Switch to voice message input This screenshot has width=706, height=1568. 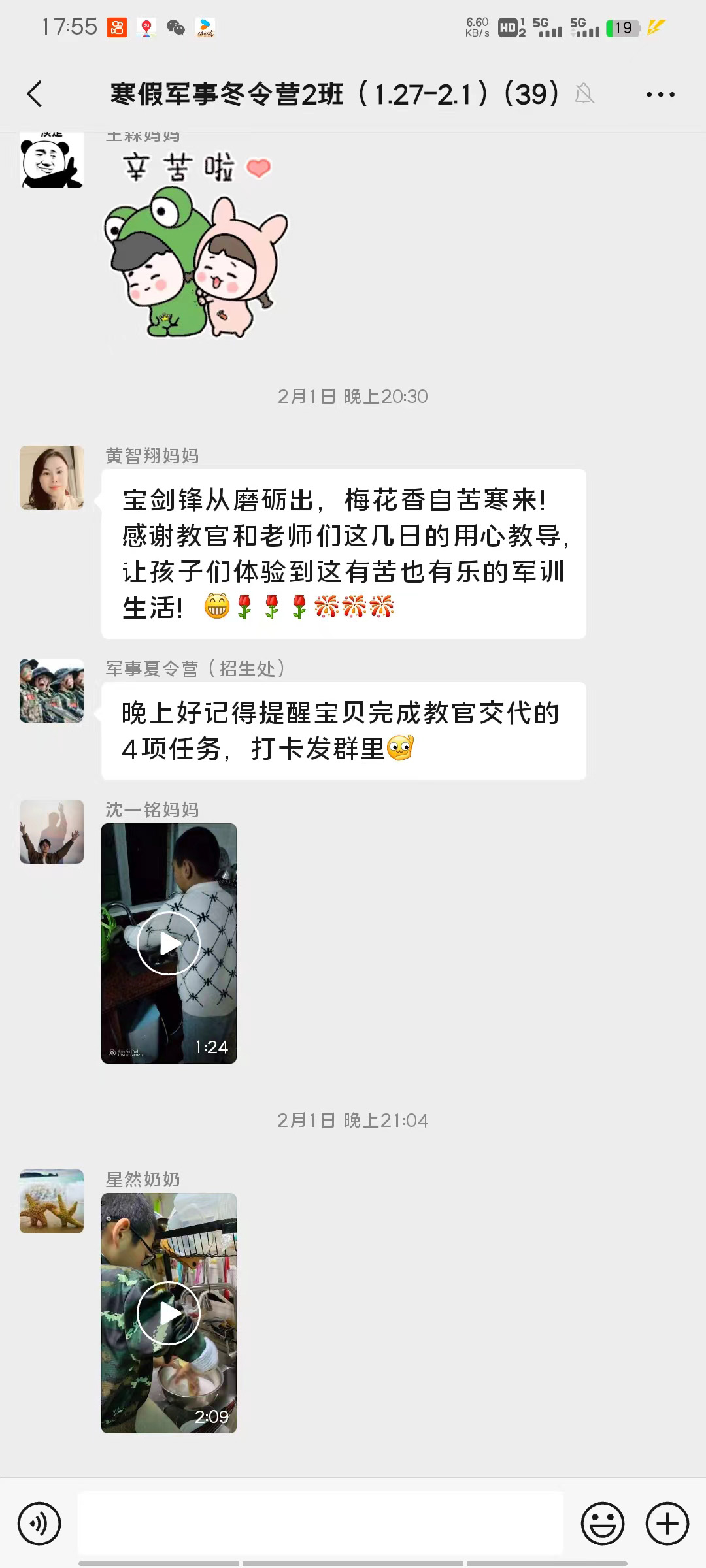point(39,1524)
